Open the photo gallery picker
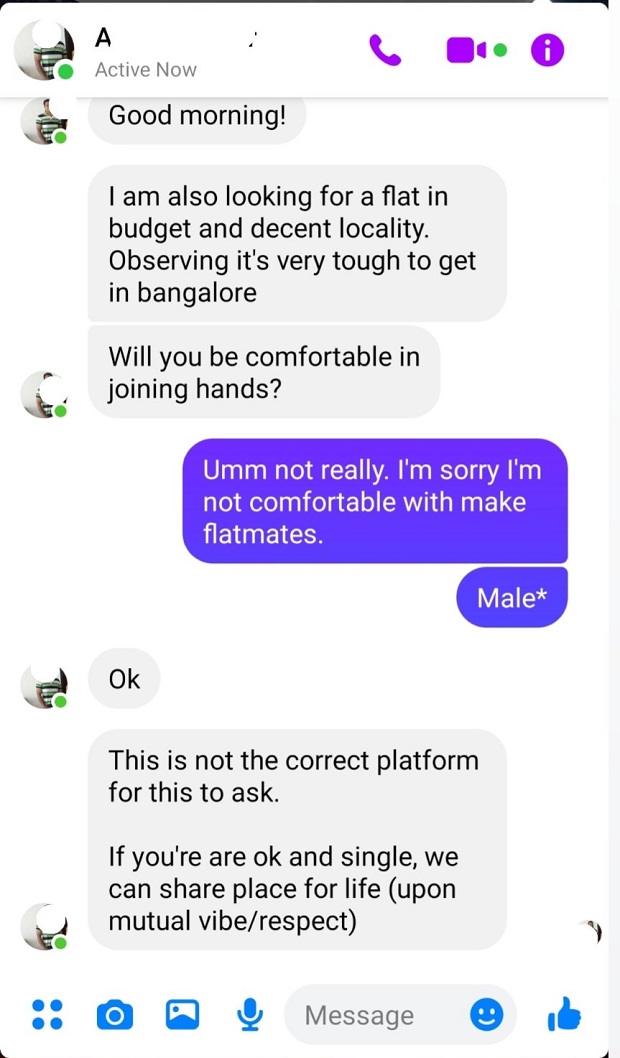Viewport: 620px width, 1058px height. (182, 1014)
